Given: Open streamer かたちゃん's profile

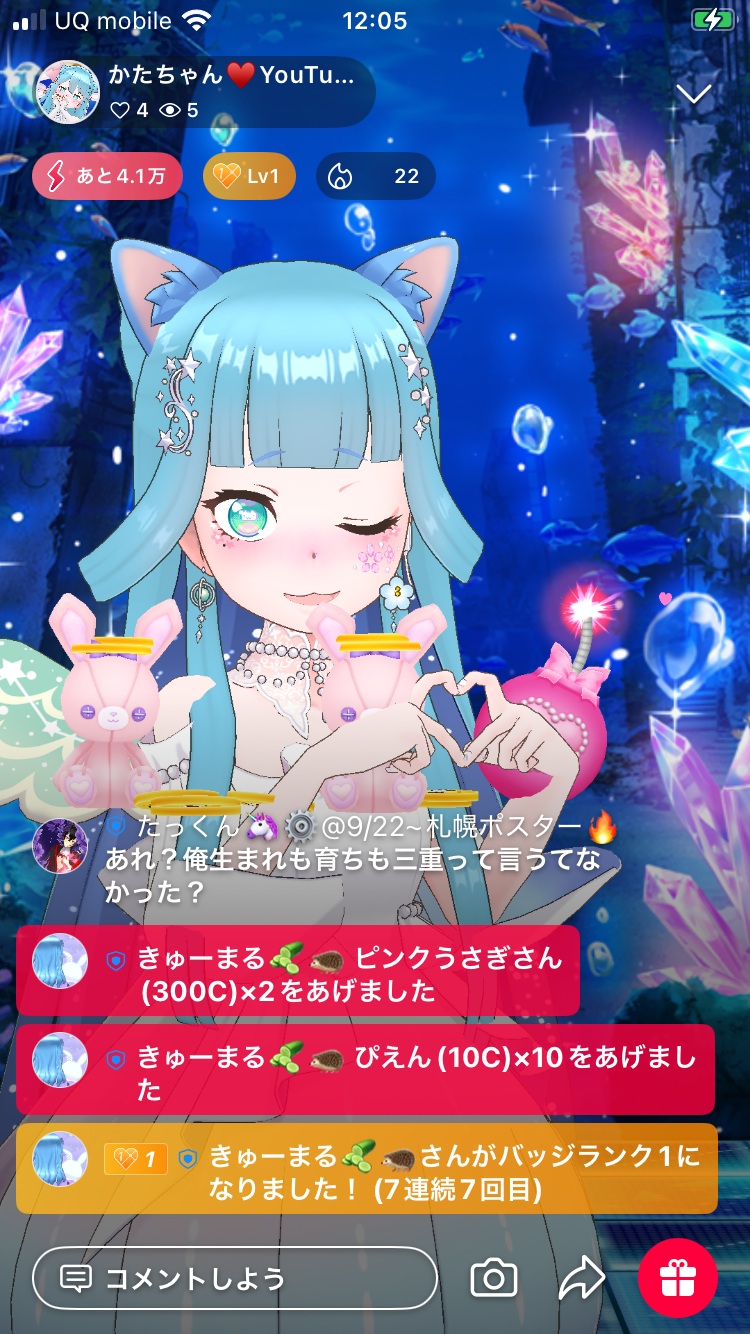Looking at the screenshot, I should point(68,92).
